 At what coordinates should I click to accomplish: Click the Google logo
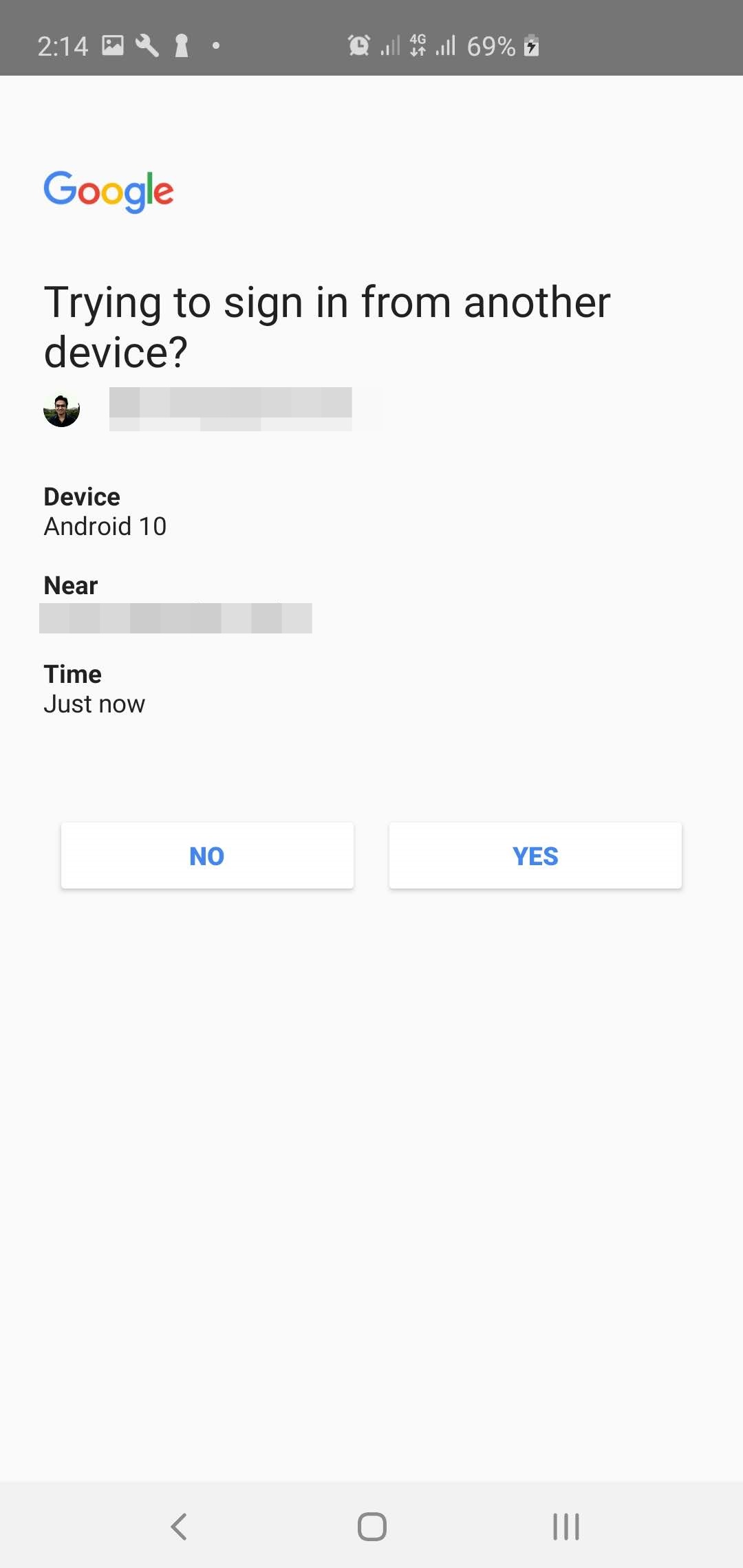(109, 190)
